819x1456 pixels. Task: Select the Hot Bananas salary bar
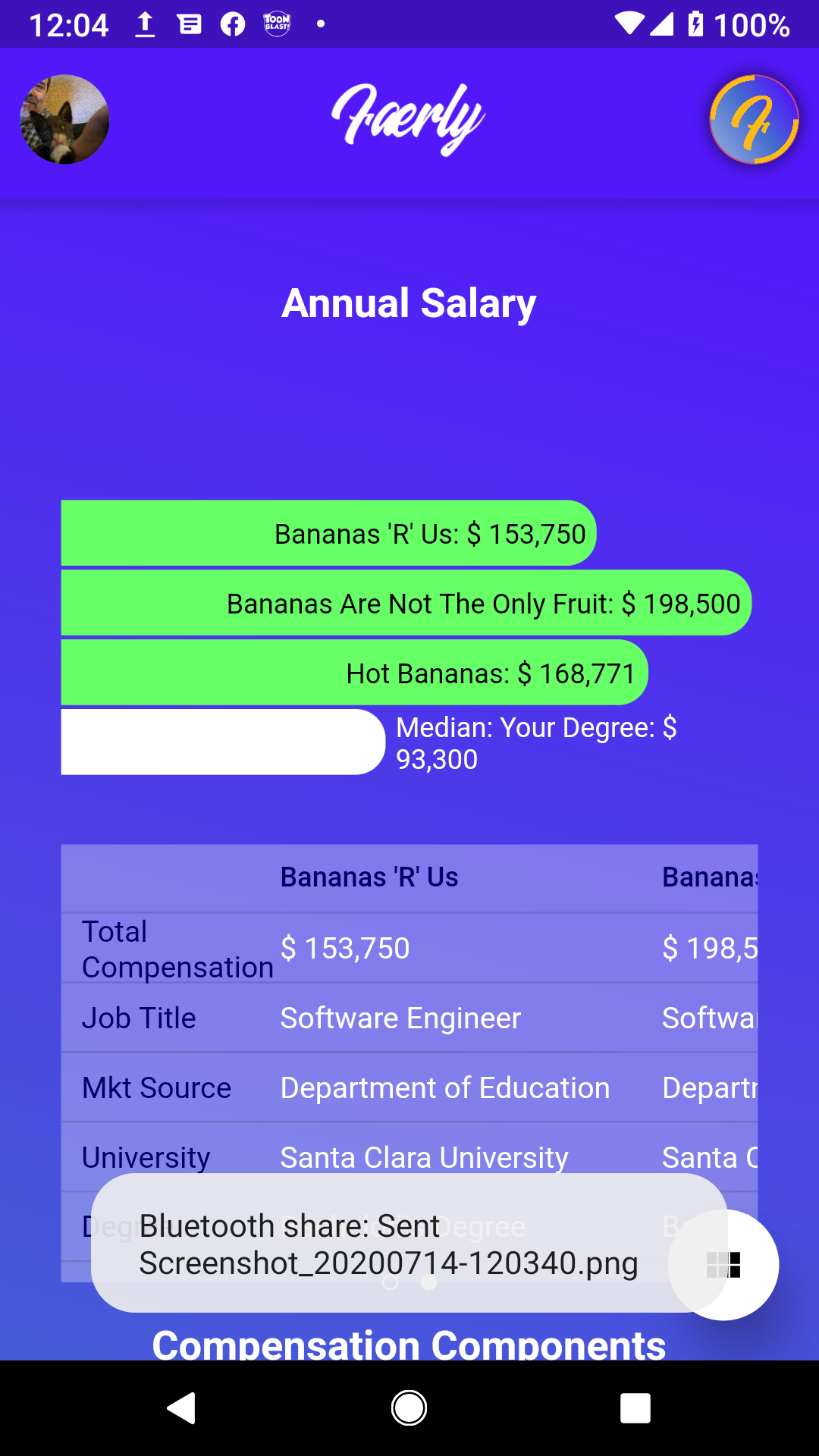pyautogui.click(x=354, y=673)
